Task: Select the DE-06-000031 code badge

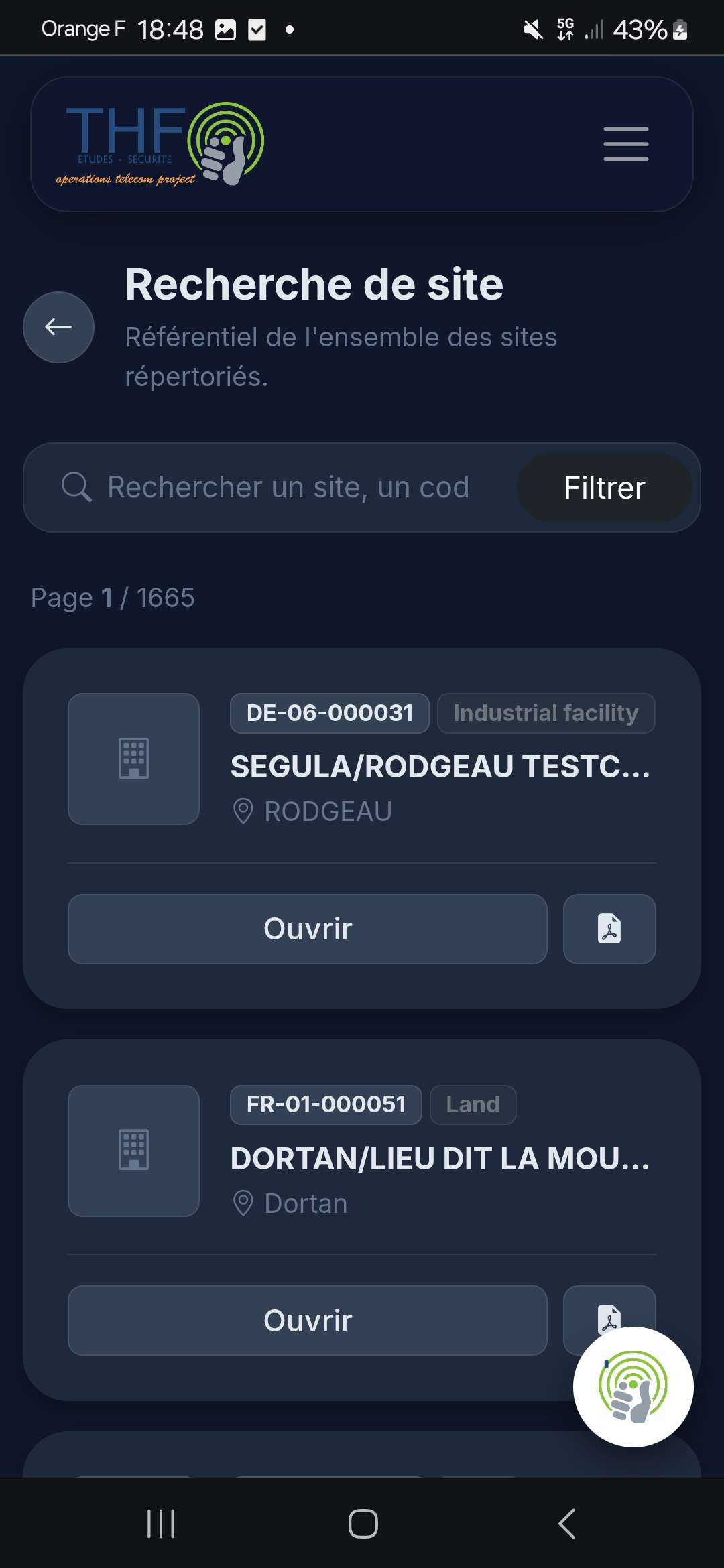Action: [x=328, y=713]
